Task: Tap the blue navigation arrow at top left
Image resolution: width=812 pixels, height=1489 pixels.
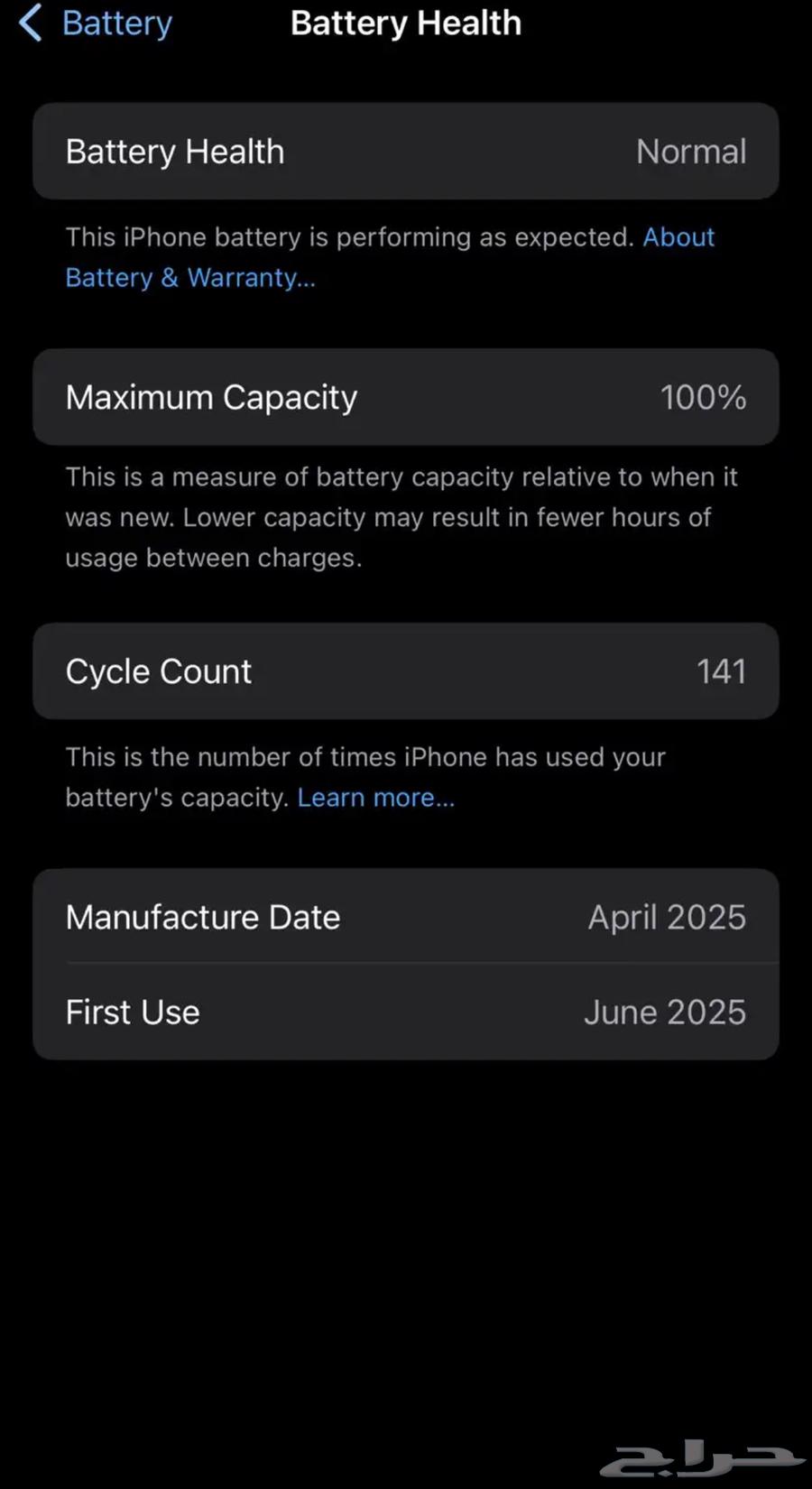Action: (30, 23)
